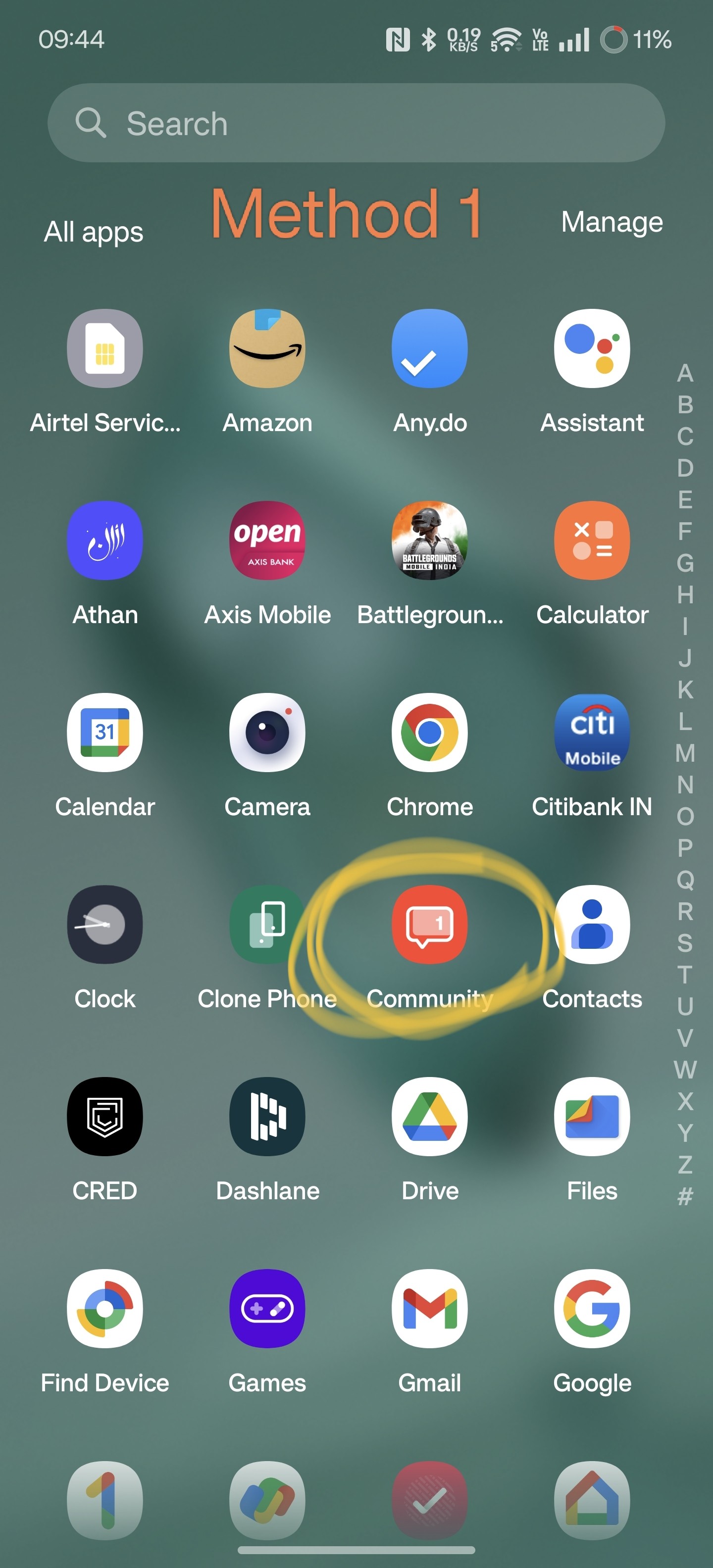Screen dimensions: 713x1568
Task: Launch the Community app
Action: click(x=429, y=925)
